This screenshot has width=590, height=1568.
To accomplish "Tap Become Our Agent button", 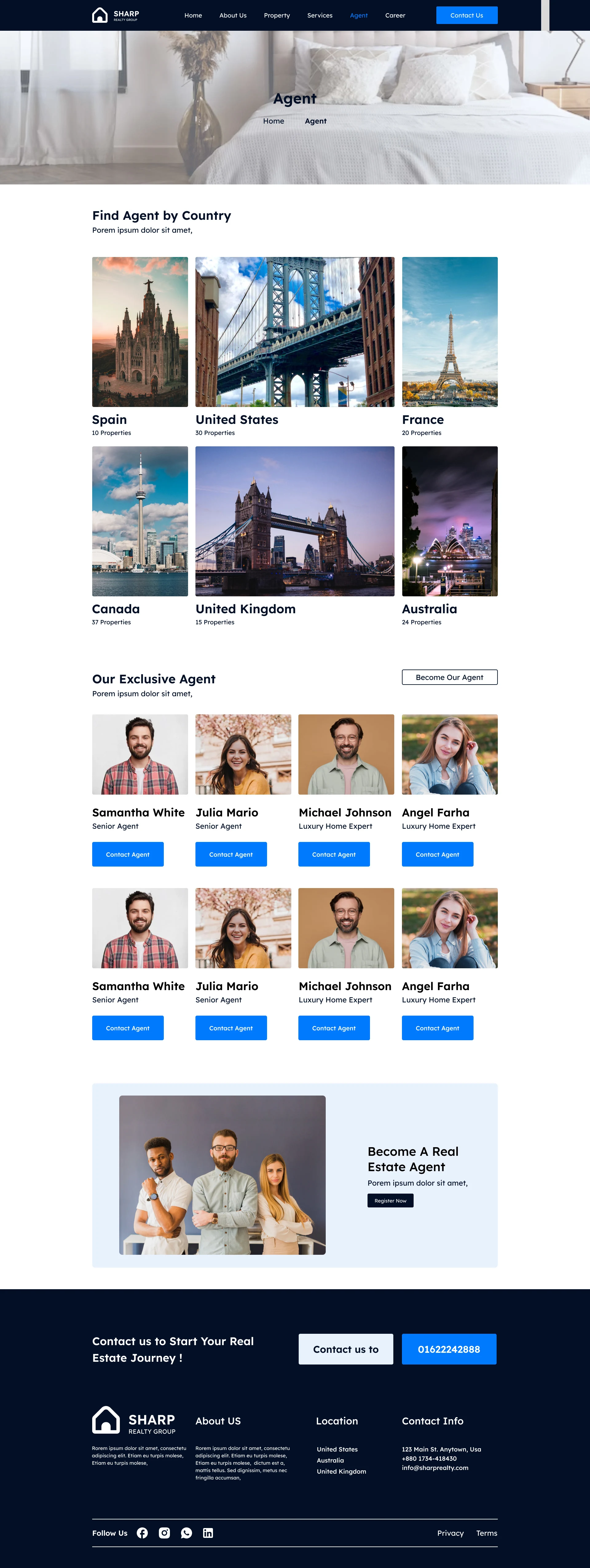I will 450,677.
